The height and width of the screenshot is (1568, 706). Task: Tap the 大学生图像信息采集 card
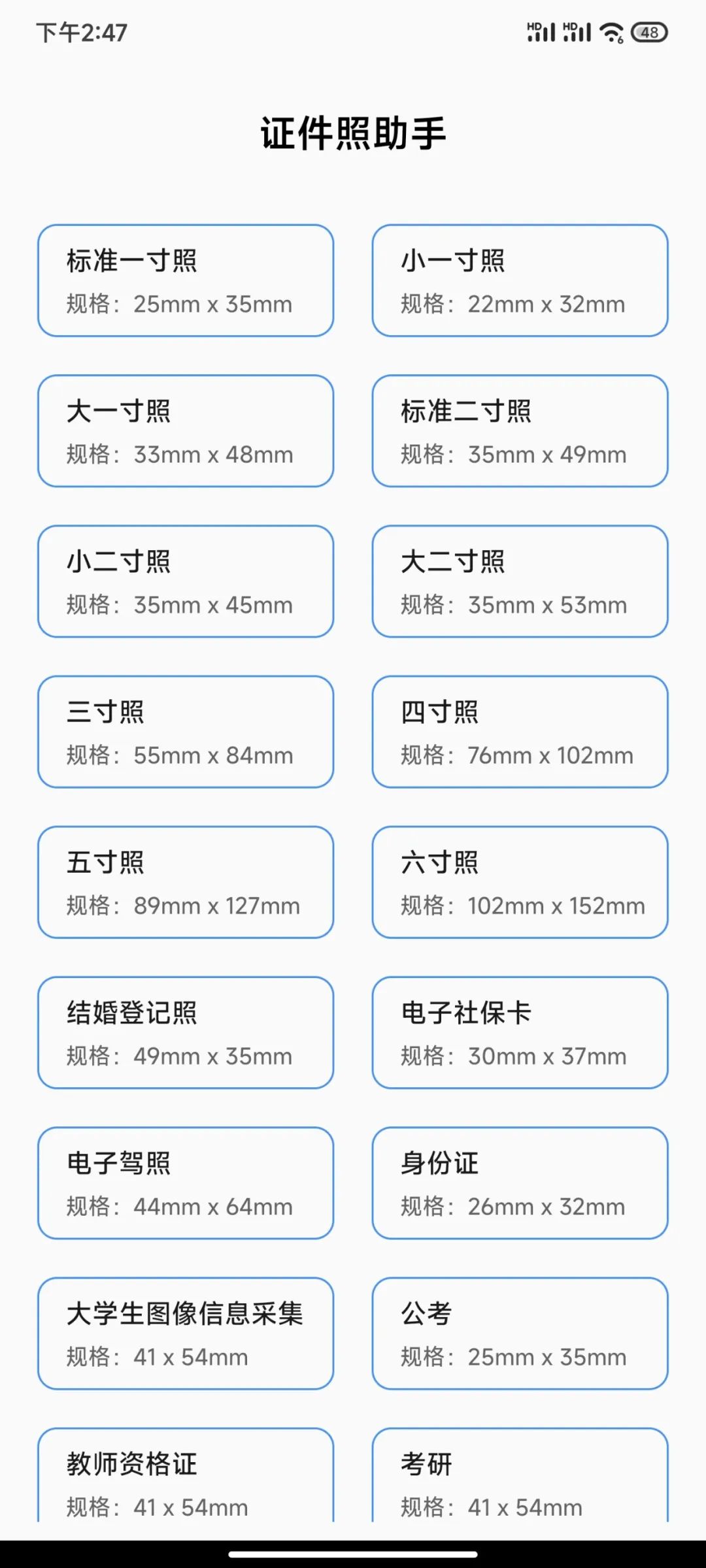[x=186, y=1333]
